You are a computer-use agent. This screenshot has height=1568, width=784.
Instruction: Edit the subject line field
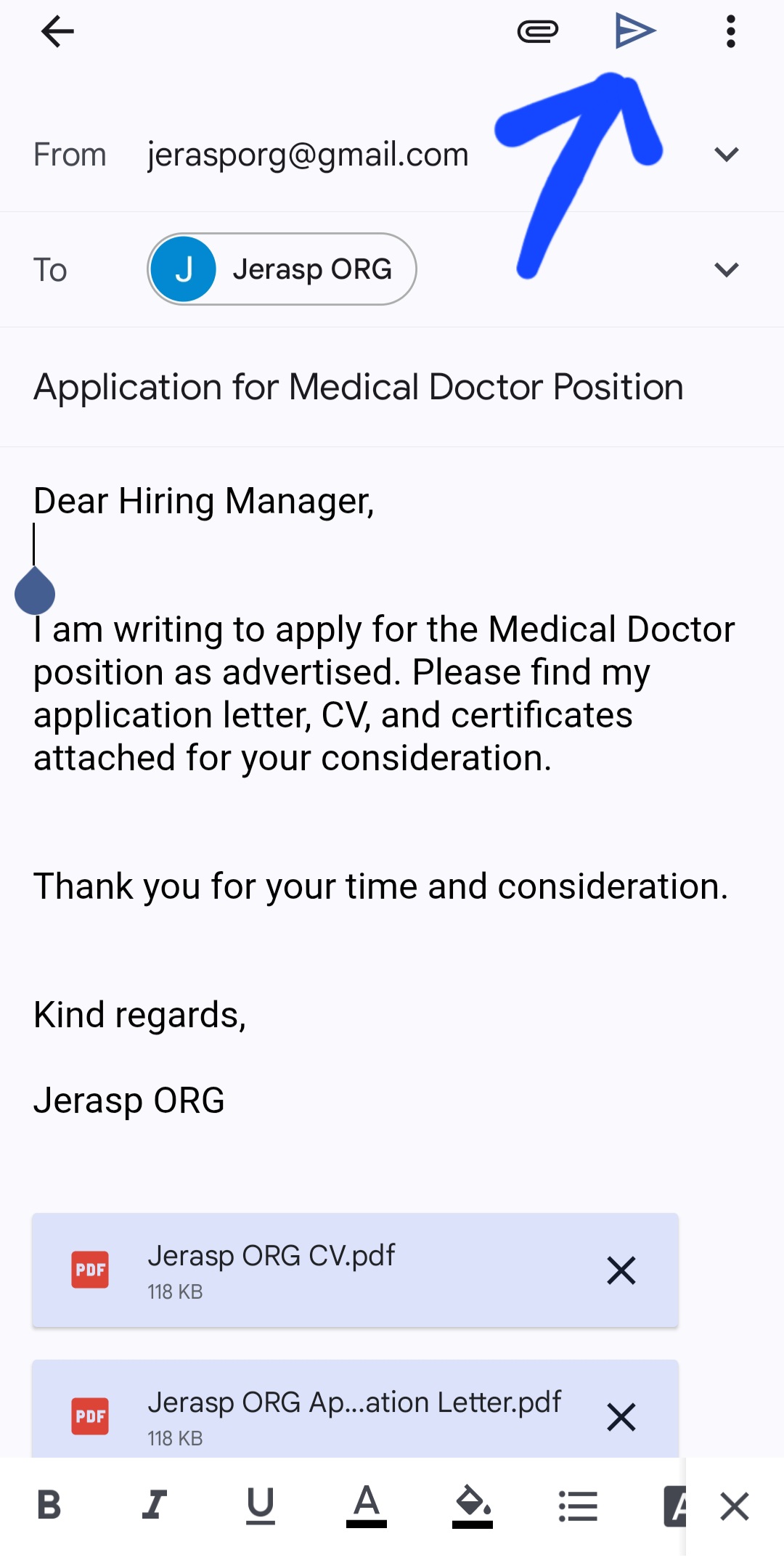[x=359, y=387]
